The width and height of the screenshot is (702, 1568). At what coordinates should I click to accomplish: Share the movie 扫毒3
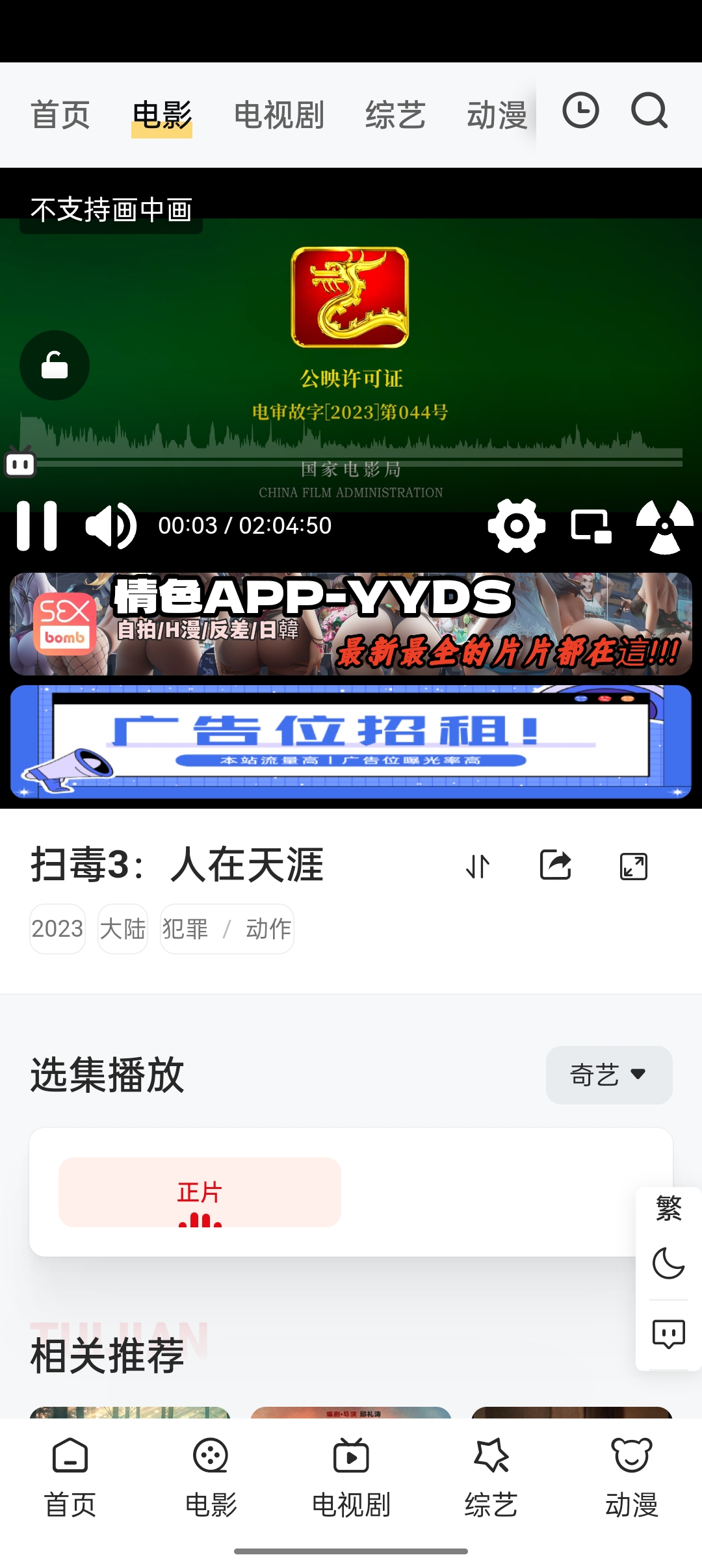tap(556, 866)
